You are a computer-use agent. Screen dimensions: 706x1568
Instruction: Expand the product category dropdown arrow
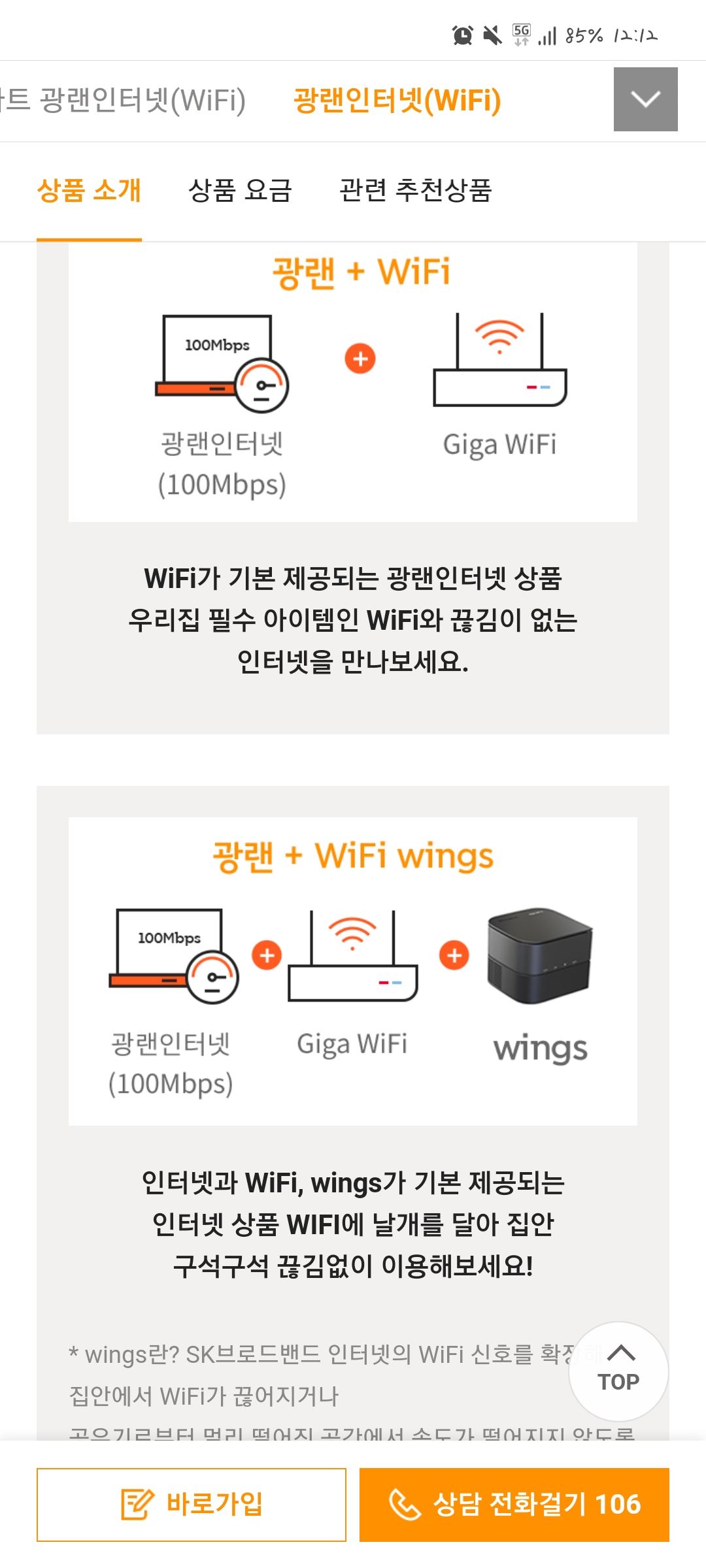coord(645,99)
